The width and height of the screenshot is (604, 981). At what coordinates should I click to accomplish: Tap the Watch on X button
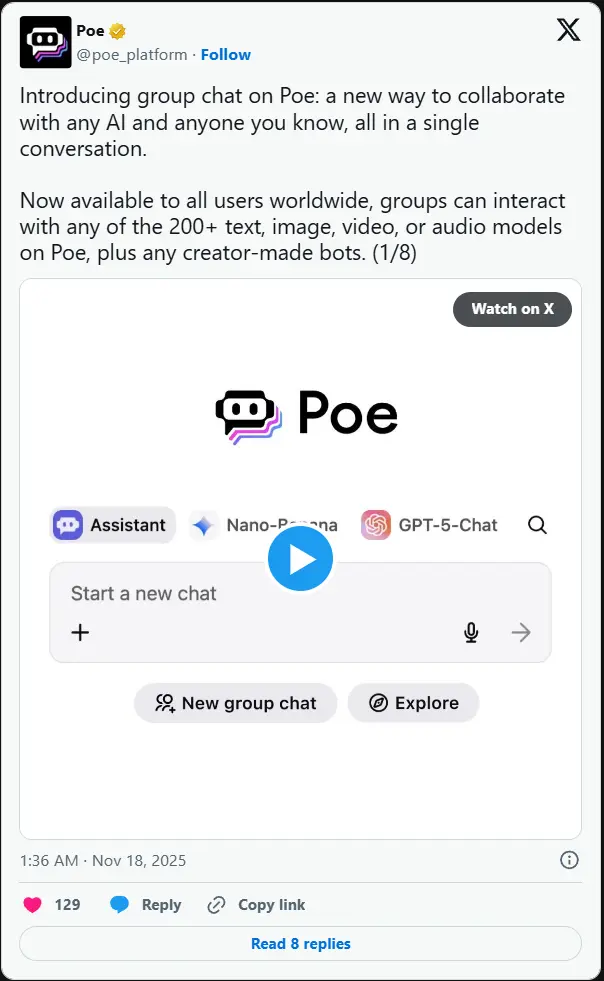512,309
